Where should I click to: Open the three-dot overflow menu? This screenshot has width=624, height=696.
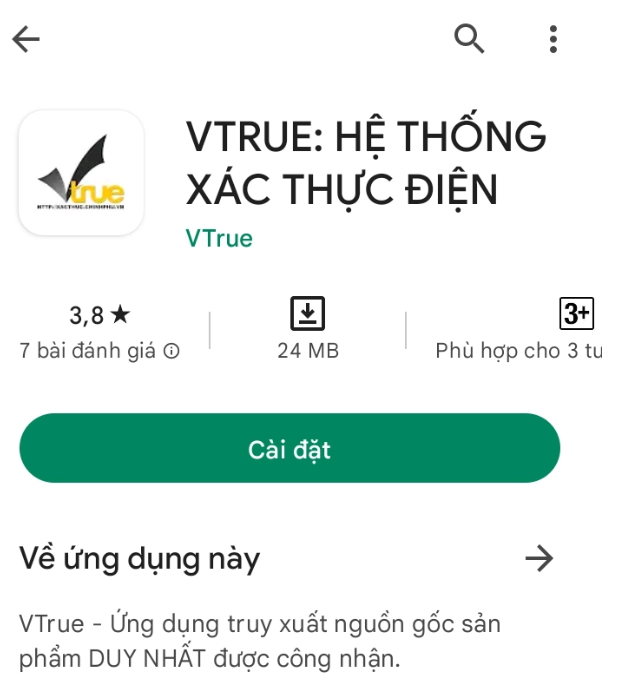coord(553,39)
